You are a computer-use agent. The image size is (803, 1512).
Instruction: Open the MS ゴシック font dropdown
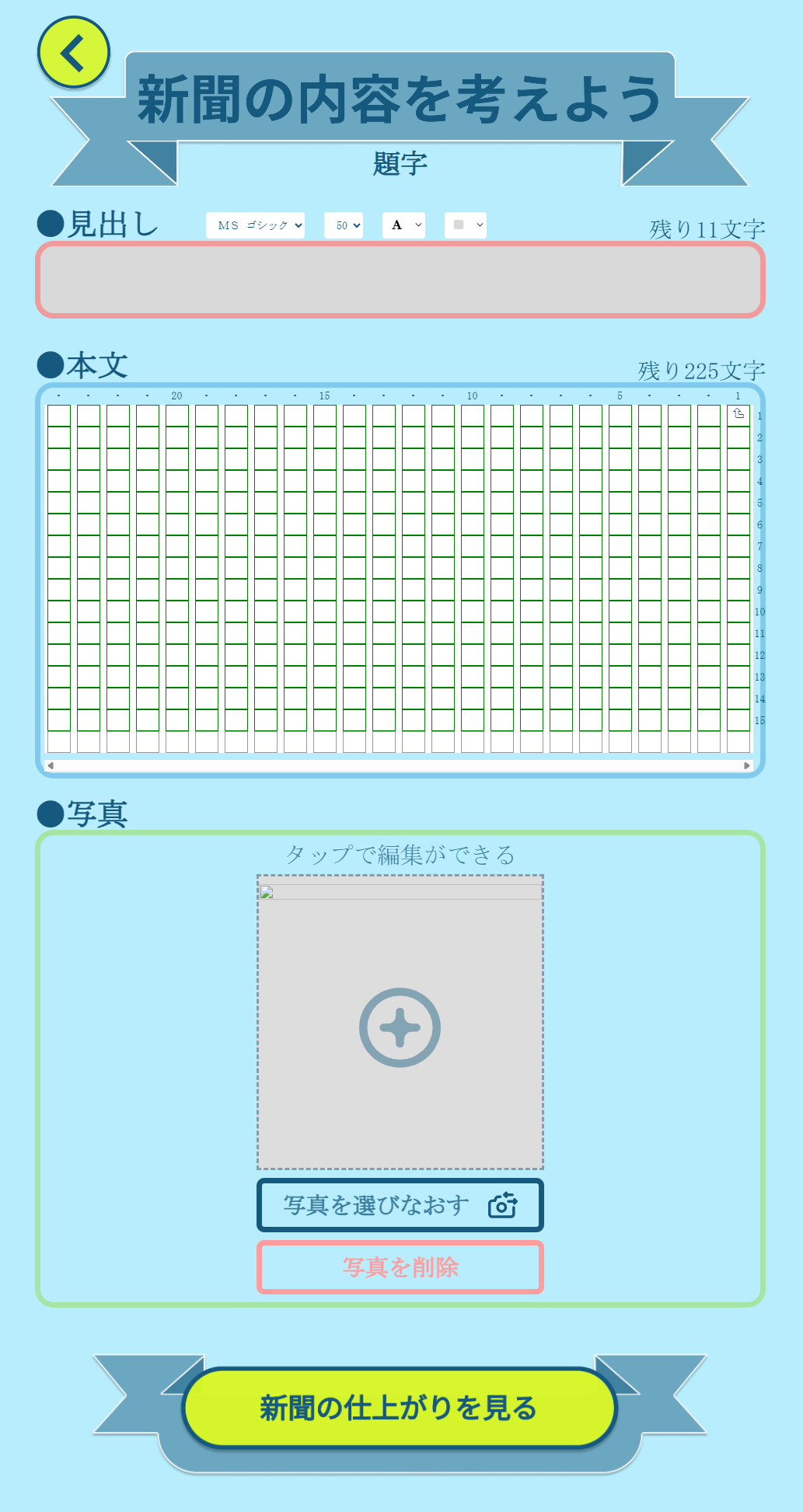tap(255, 225)
